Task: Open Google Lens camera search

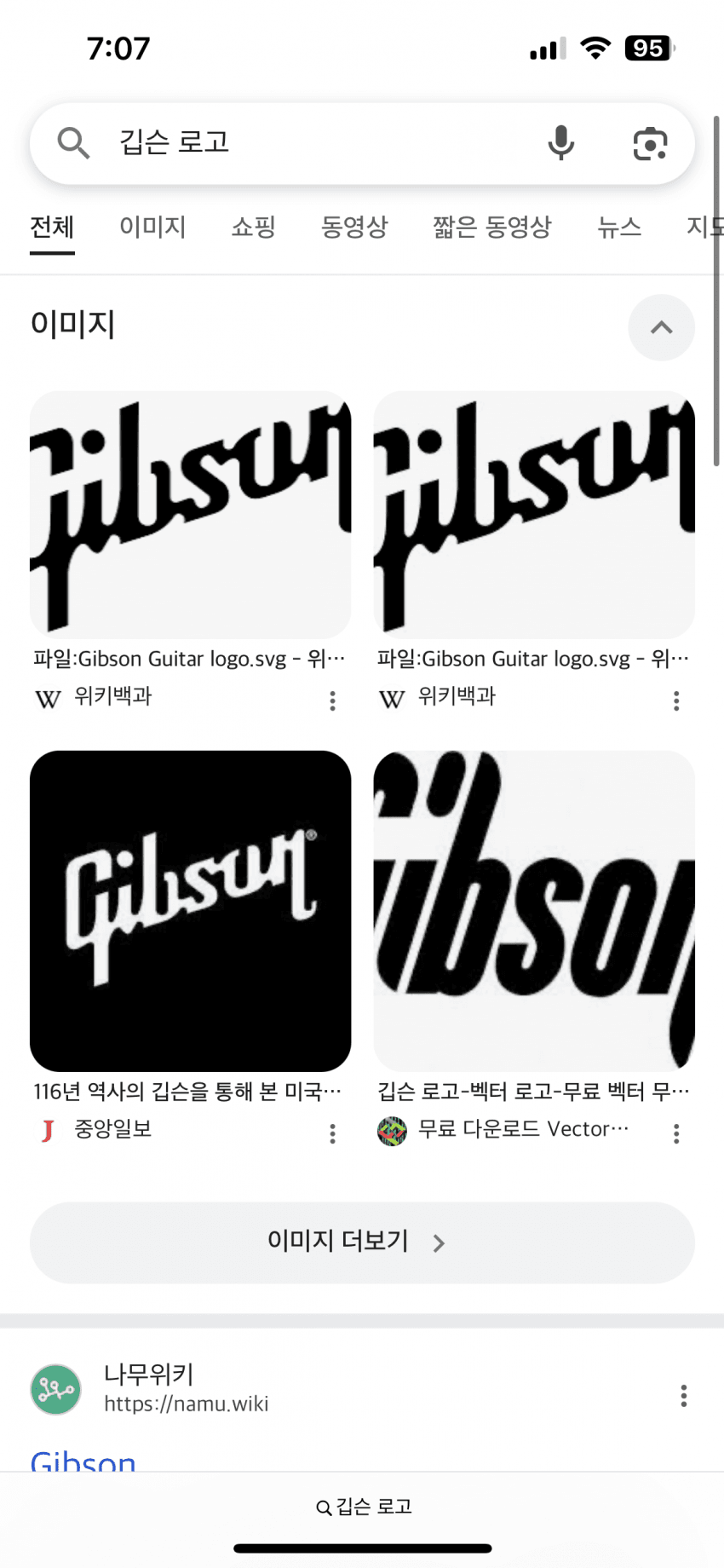Action: [x=650, y=143]
